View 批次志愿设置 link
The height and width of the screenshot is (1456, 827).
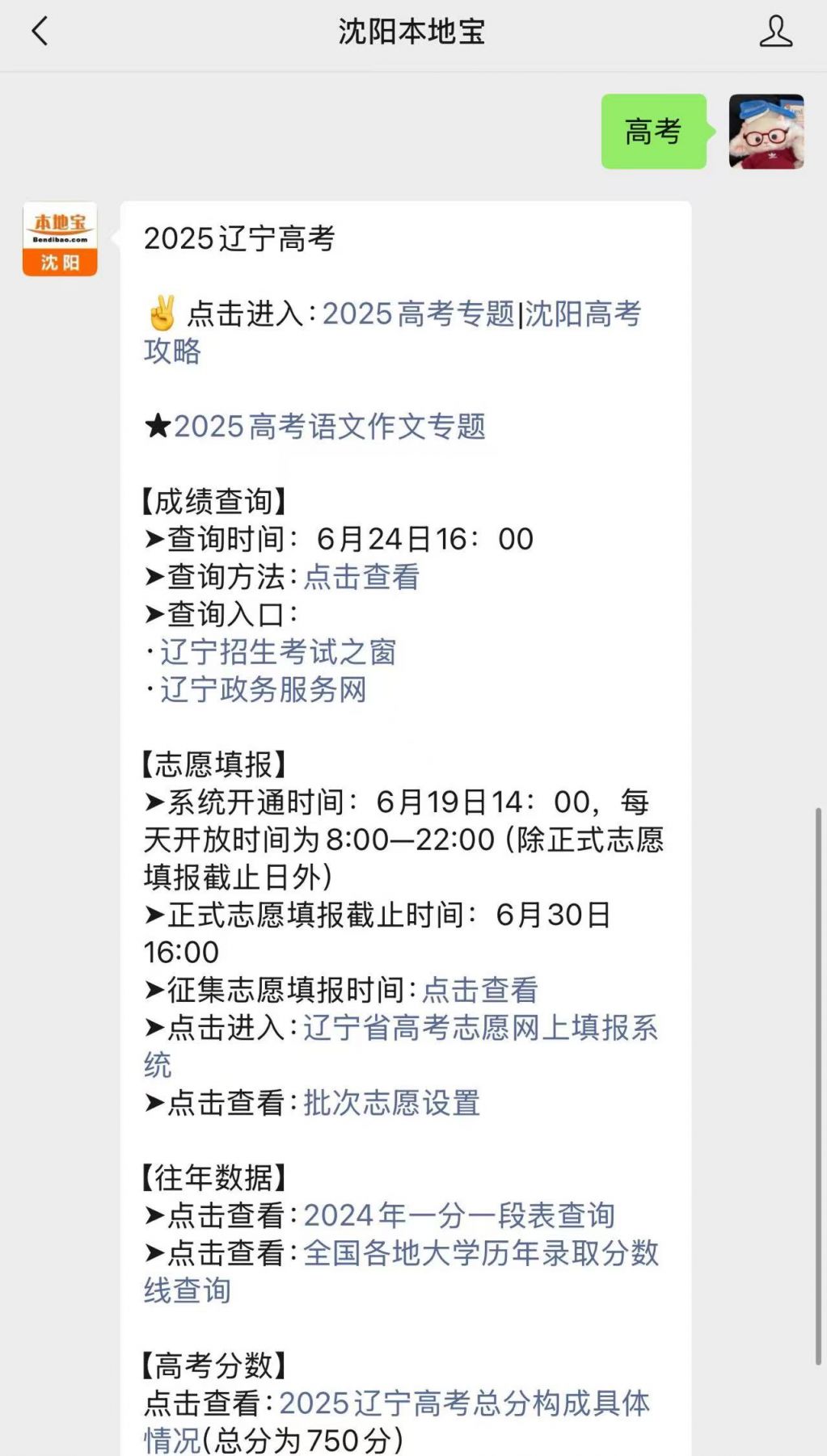391,1103
